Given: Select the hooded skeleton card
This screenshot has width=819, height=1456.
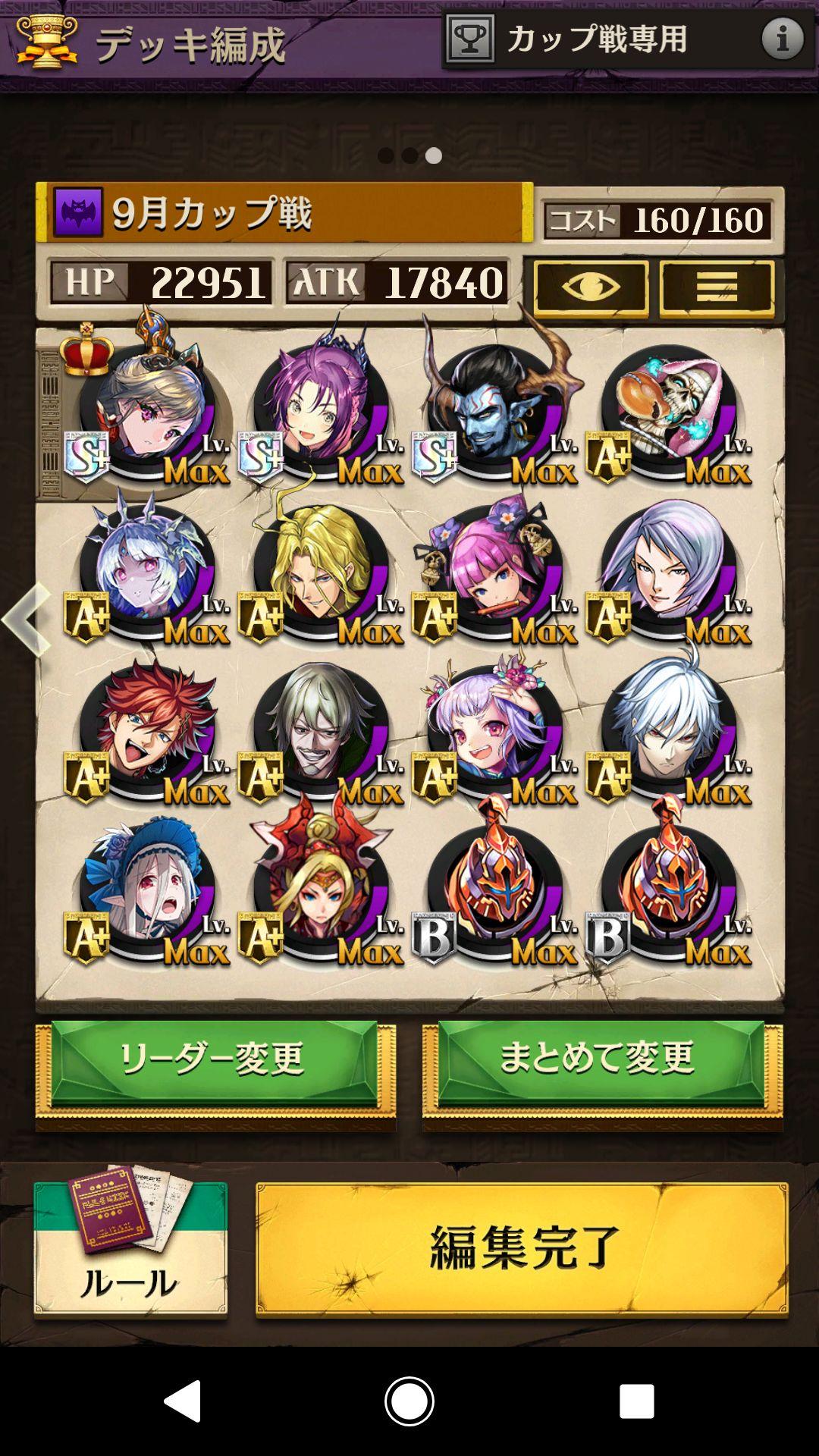Looking at the screenshot, I should (x=669, y=409).
